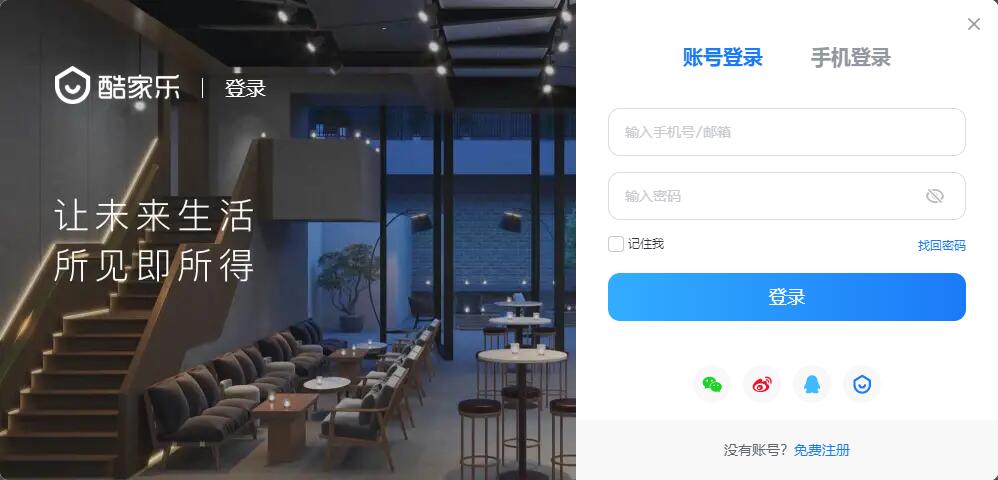998x480 pixels.
Task: Check the 记住我 checkbox
Action: pyautogui.click(x=616, y=244)
